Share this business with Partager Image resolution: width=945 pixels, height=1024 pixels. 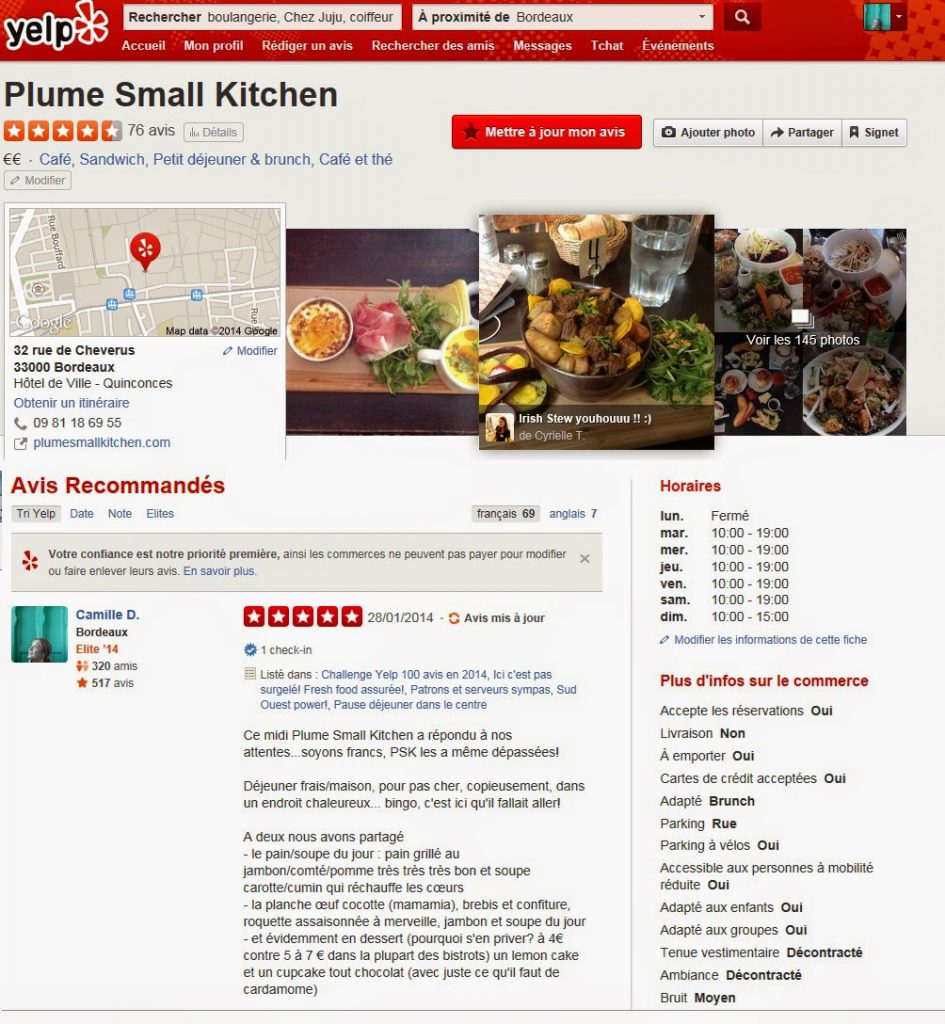(802, 132)
